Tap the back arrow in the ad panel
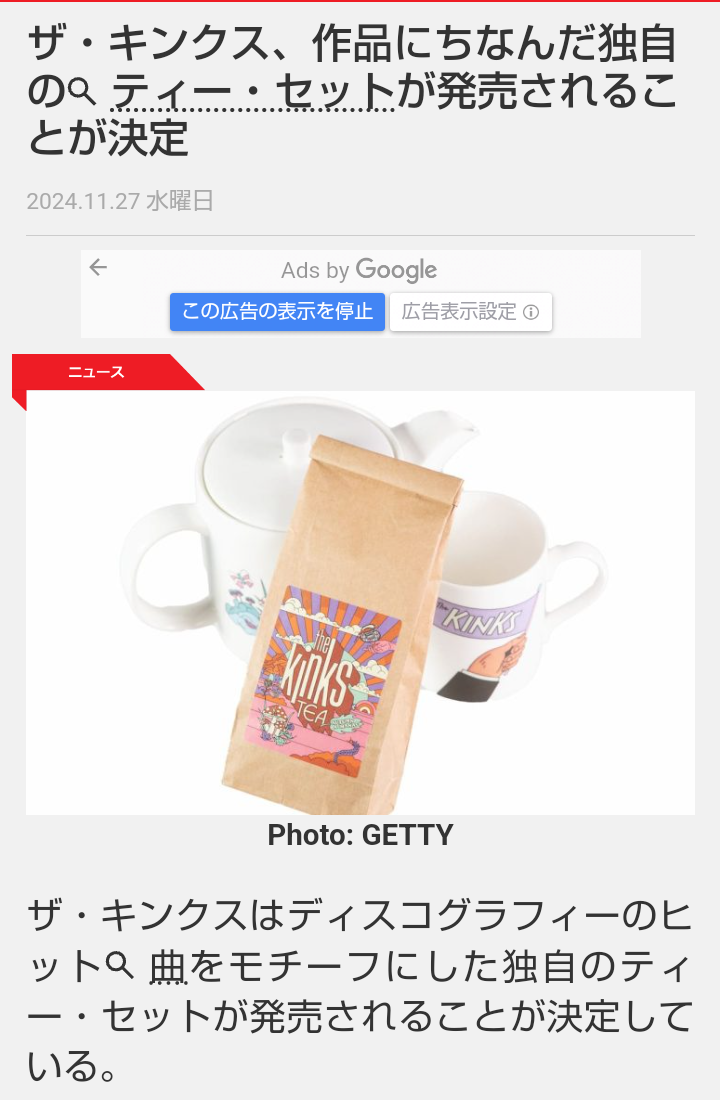The width and height of the screenshot is (720, 1100). pos(98,267)
